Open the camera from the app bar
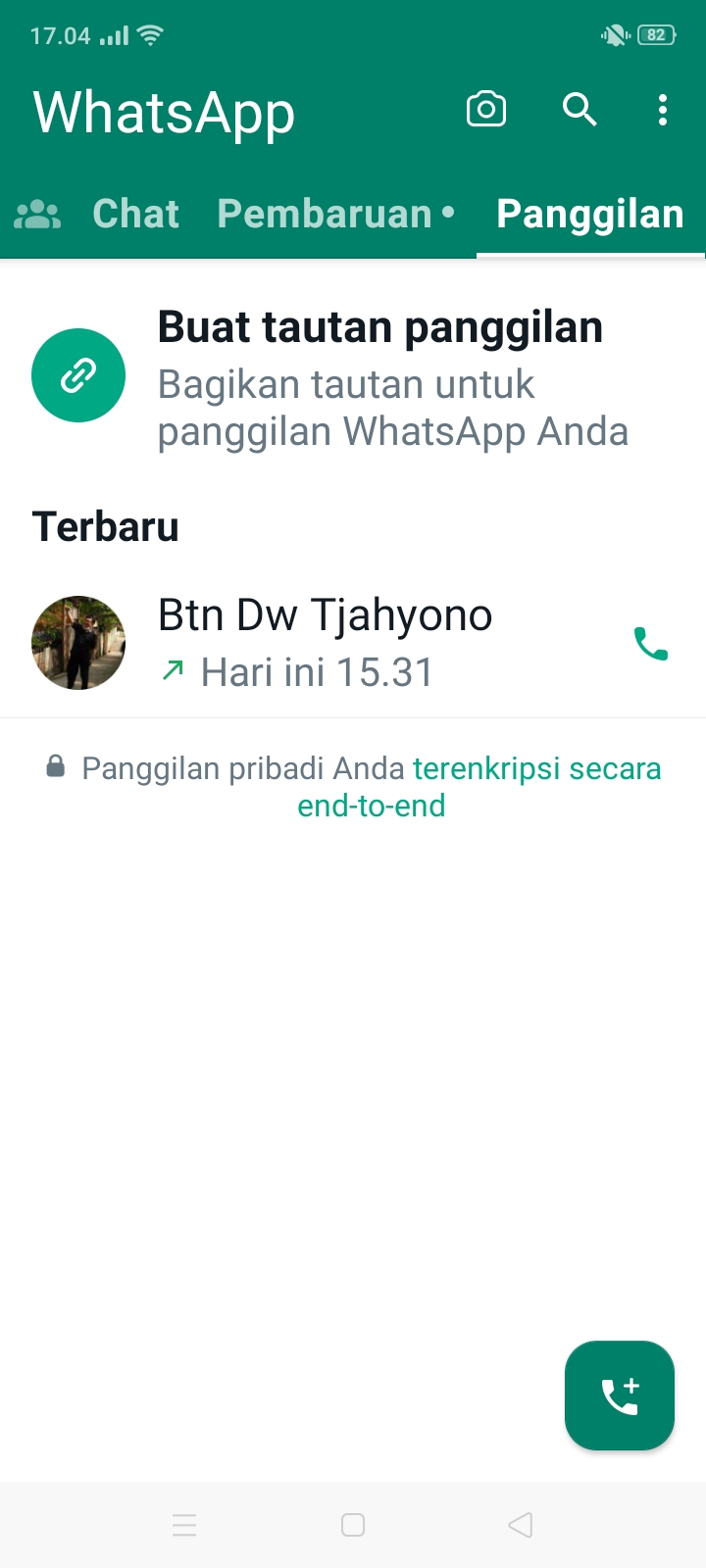 tap(486, 110)
